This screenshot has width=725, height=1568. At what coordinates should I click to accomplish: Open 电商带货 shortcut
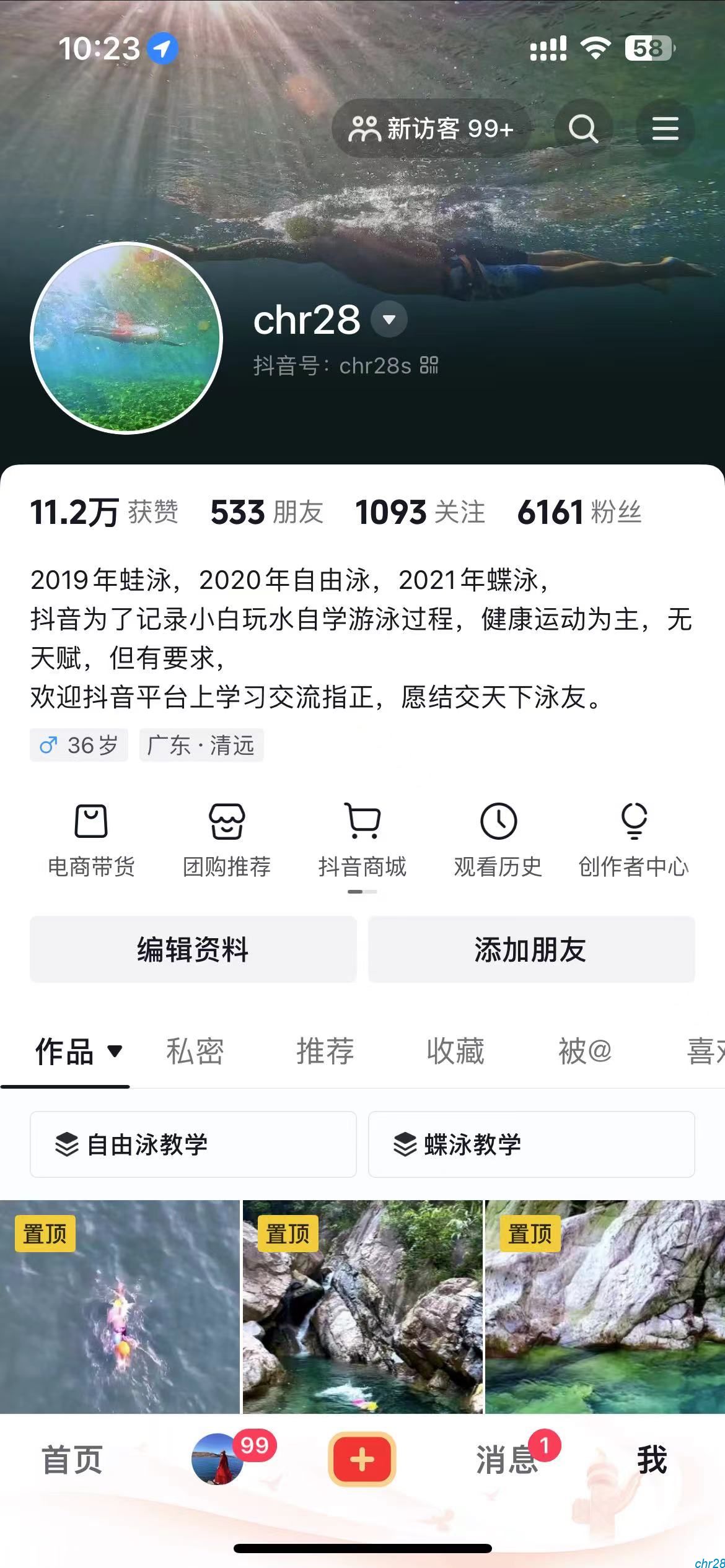pyautogui.click(x=91, y=840)
